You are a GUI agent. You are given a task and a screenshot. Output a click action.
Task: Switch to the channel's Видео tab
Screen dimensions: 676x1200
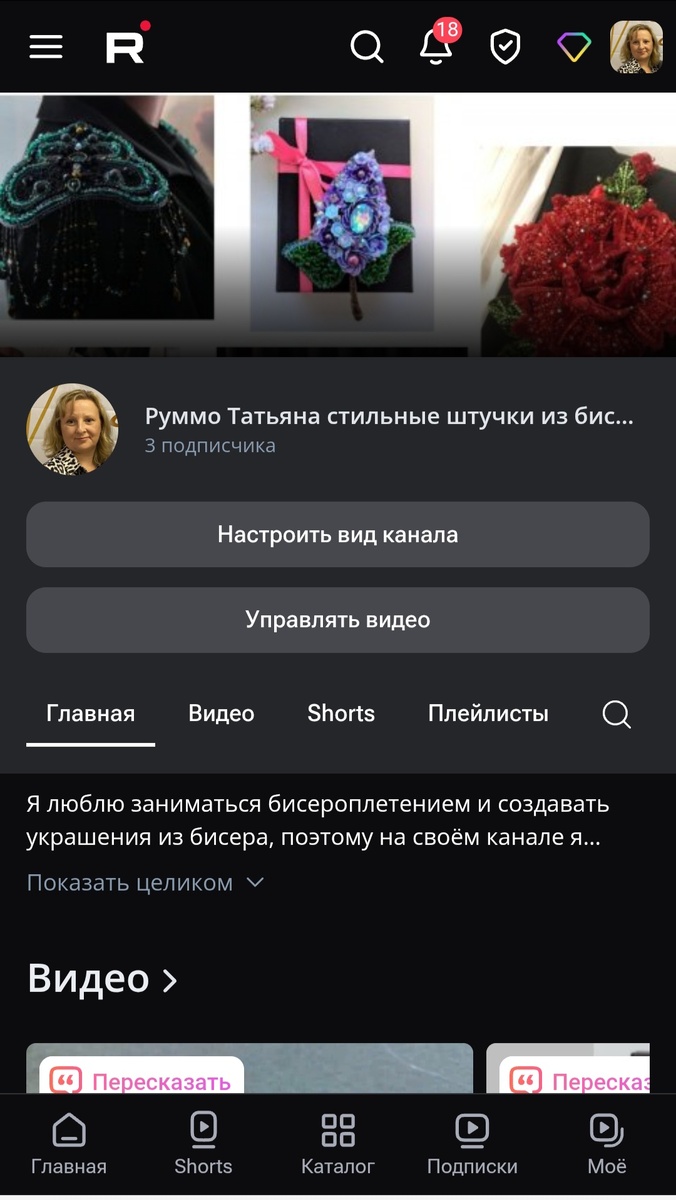pyautogui.click(x=221, y=714)
